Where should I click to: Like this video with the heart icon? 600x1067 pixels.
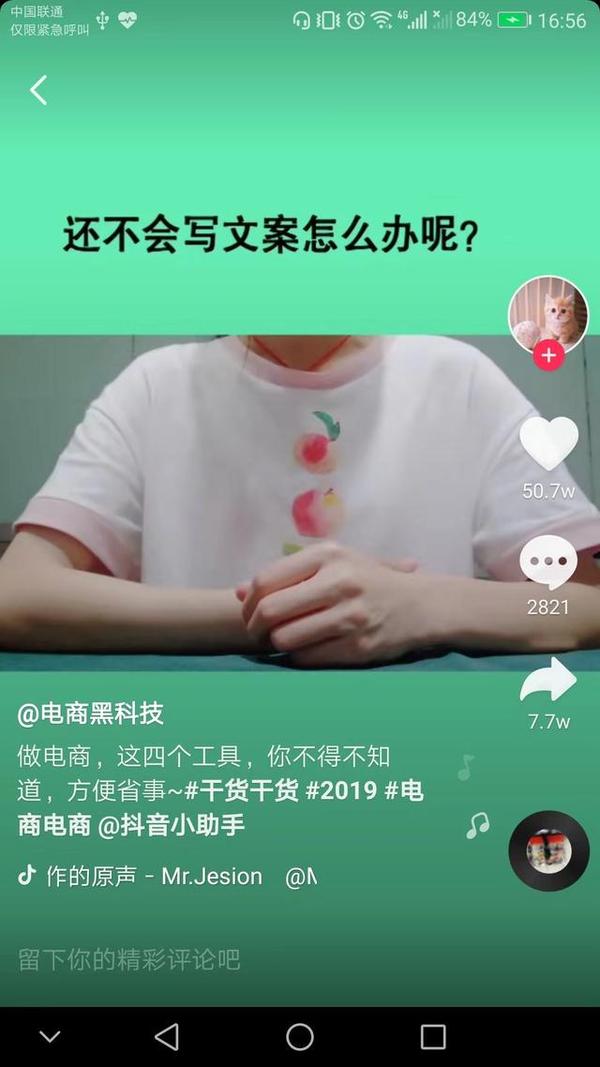pyautogui.click(x=549, y=443)
